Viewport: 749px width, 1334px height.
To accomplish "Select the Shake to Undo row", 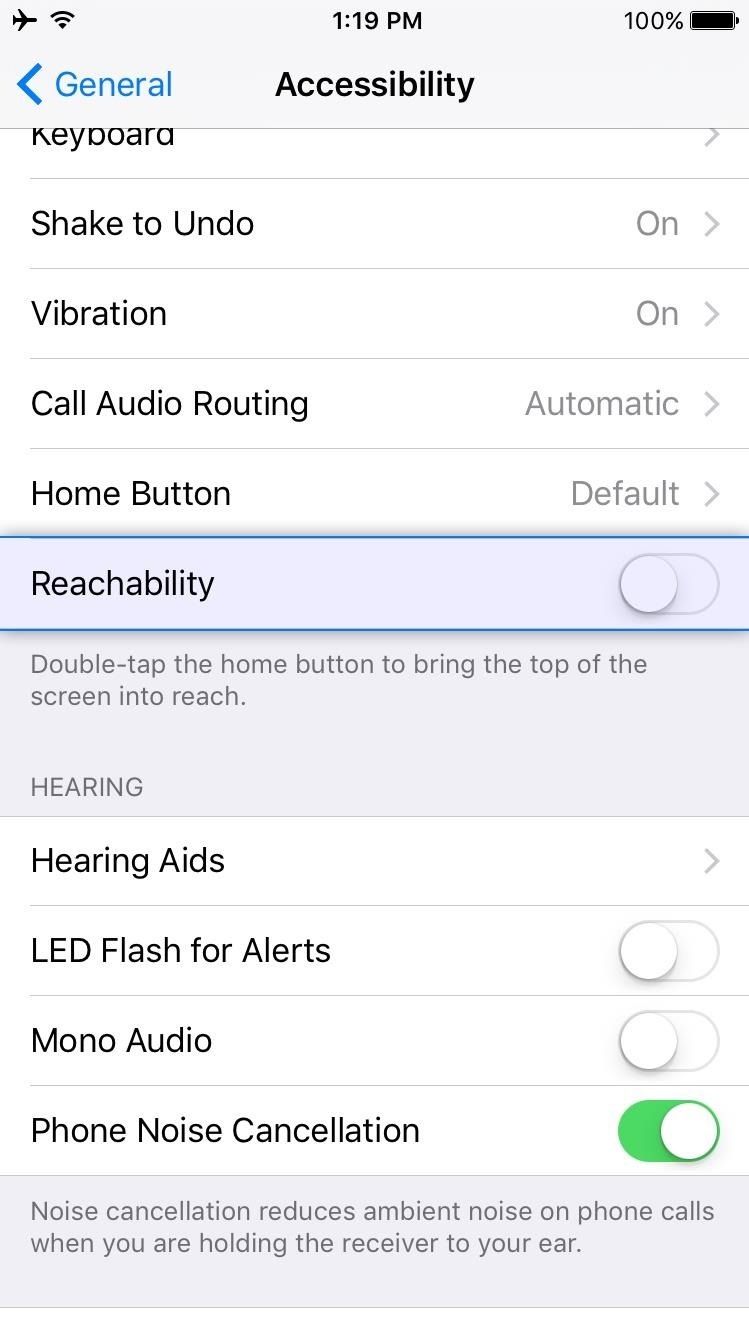I will click(x=375, y=223).
